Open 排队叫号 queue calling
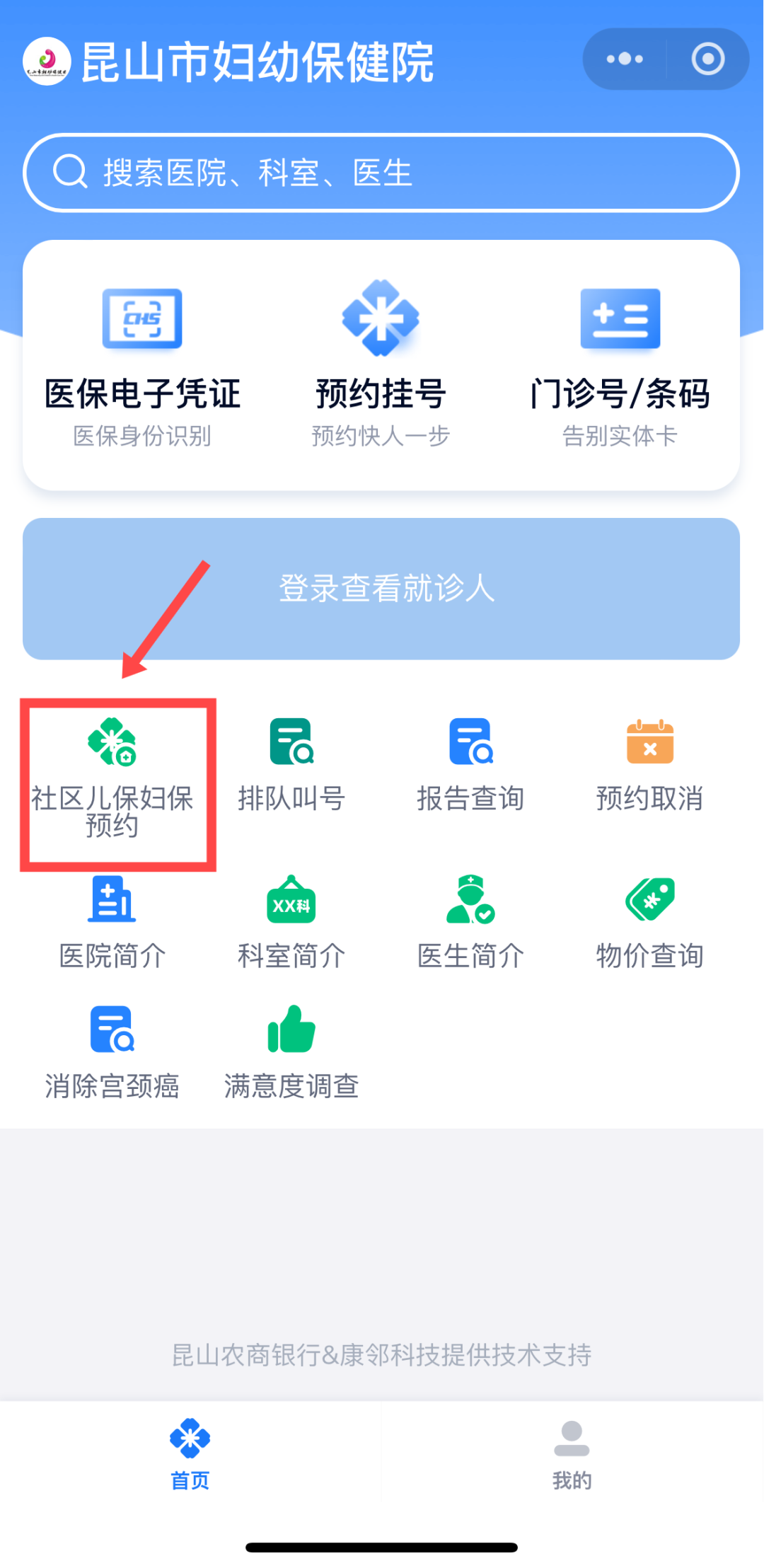This screenshot has height=1568, width=764. point(291,764)
